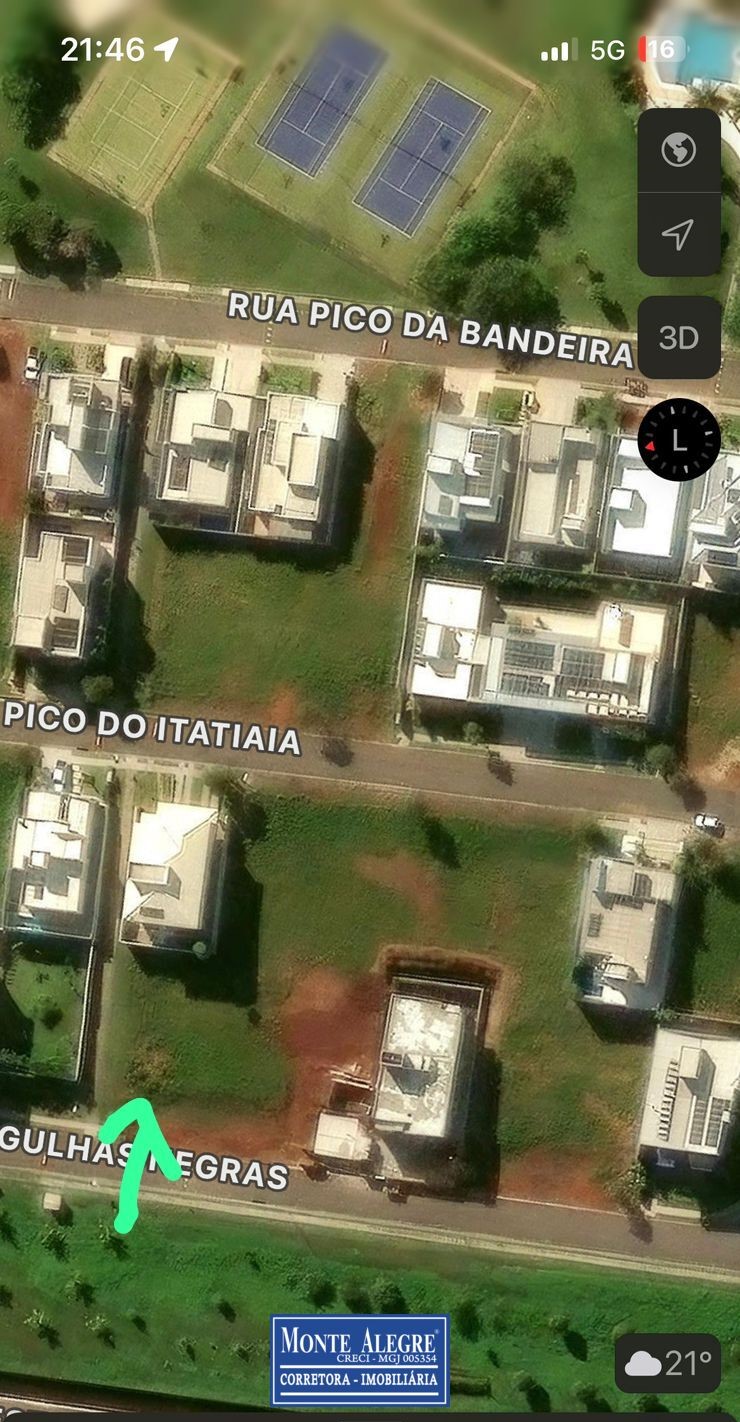Tap the compass to reset north

[x=679, y=440]
